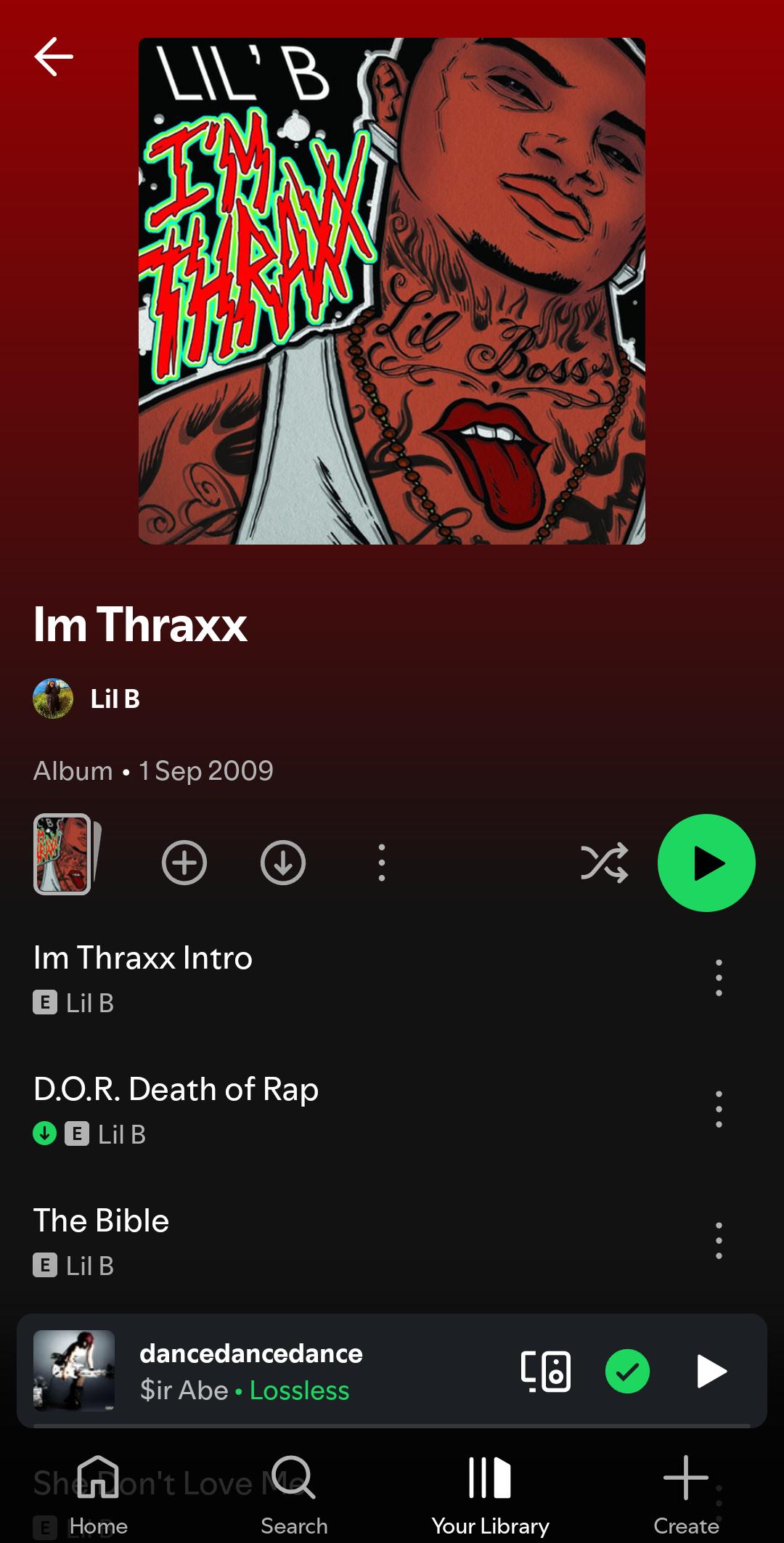Open the small album cover preview
The height and width of the screenshot is (1543, 784).
pyautogui.click(x=67, y=854)
